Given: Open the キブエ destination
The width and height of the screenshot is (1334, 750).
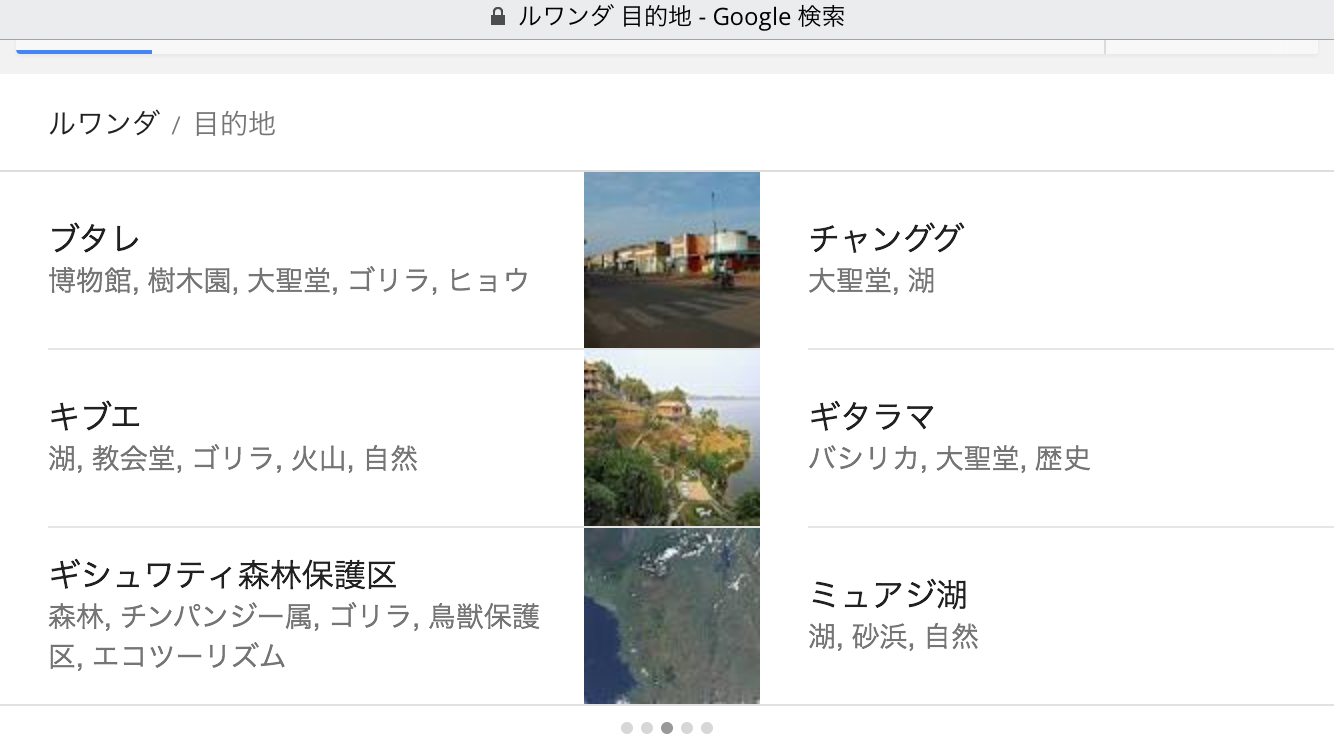Looking at the screenshot, I should (95, 416).
